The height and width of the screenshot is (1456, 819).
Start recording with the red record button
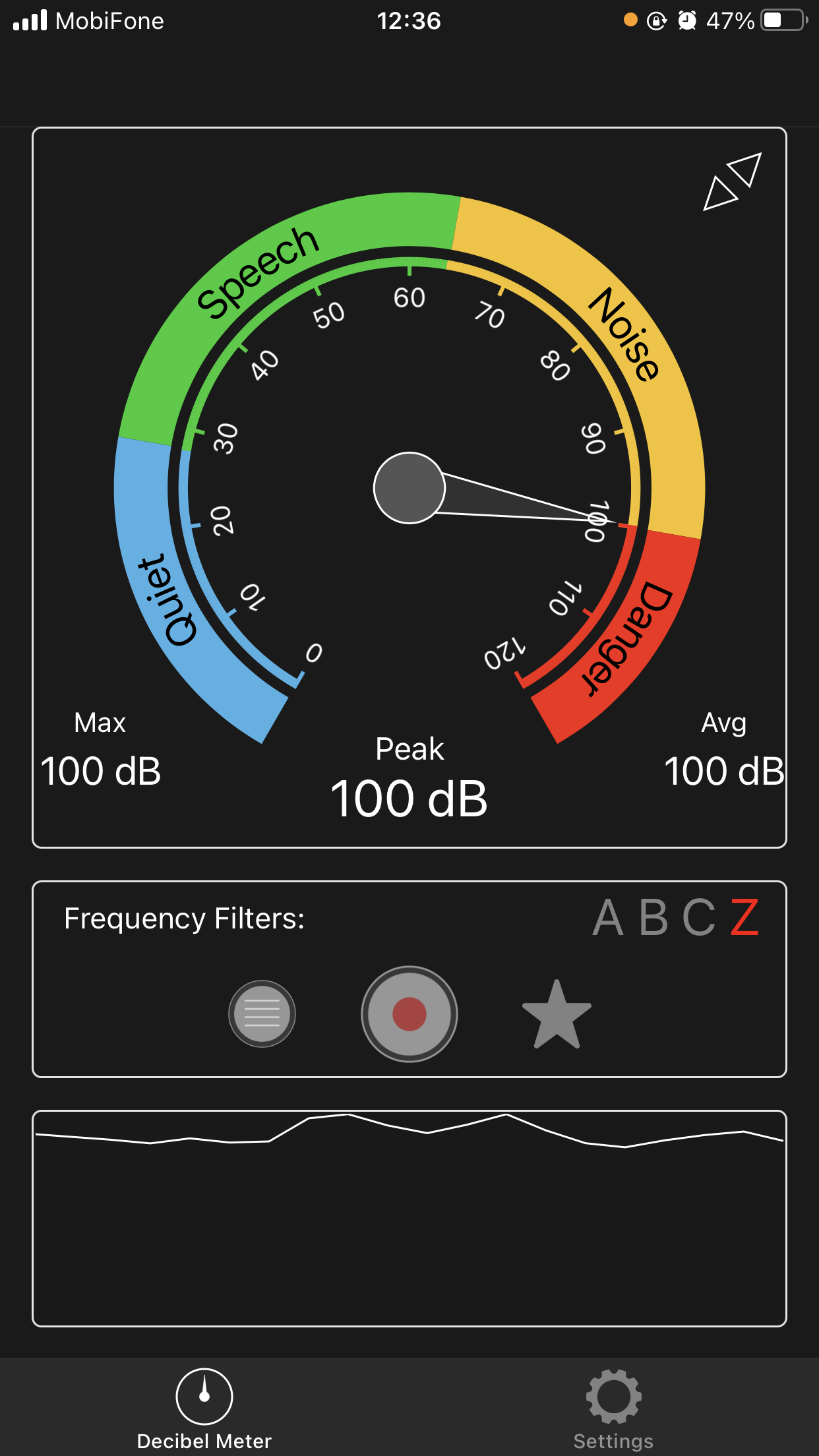[409, 1014]
